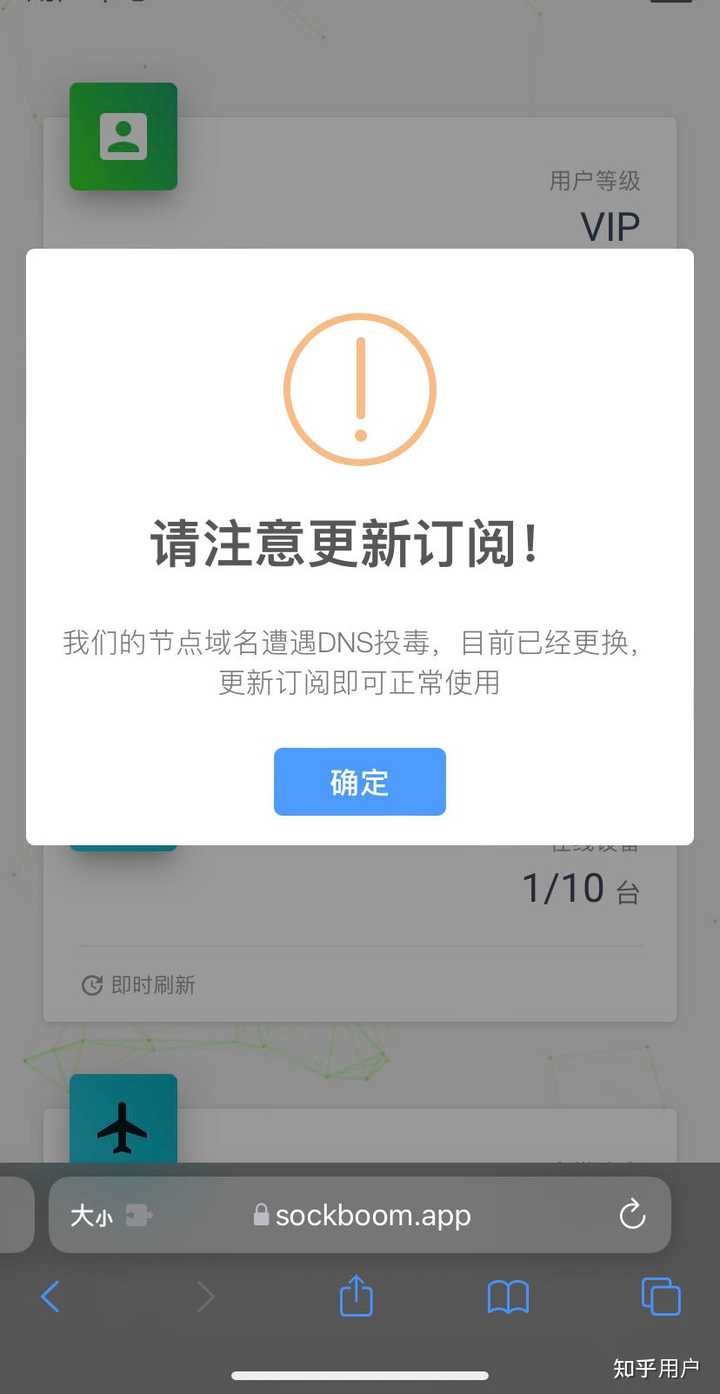Tap the orange exclamation warning icon
This screenshot has width=720, height=1394.
pyautogui.click(x=360, y=388)
